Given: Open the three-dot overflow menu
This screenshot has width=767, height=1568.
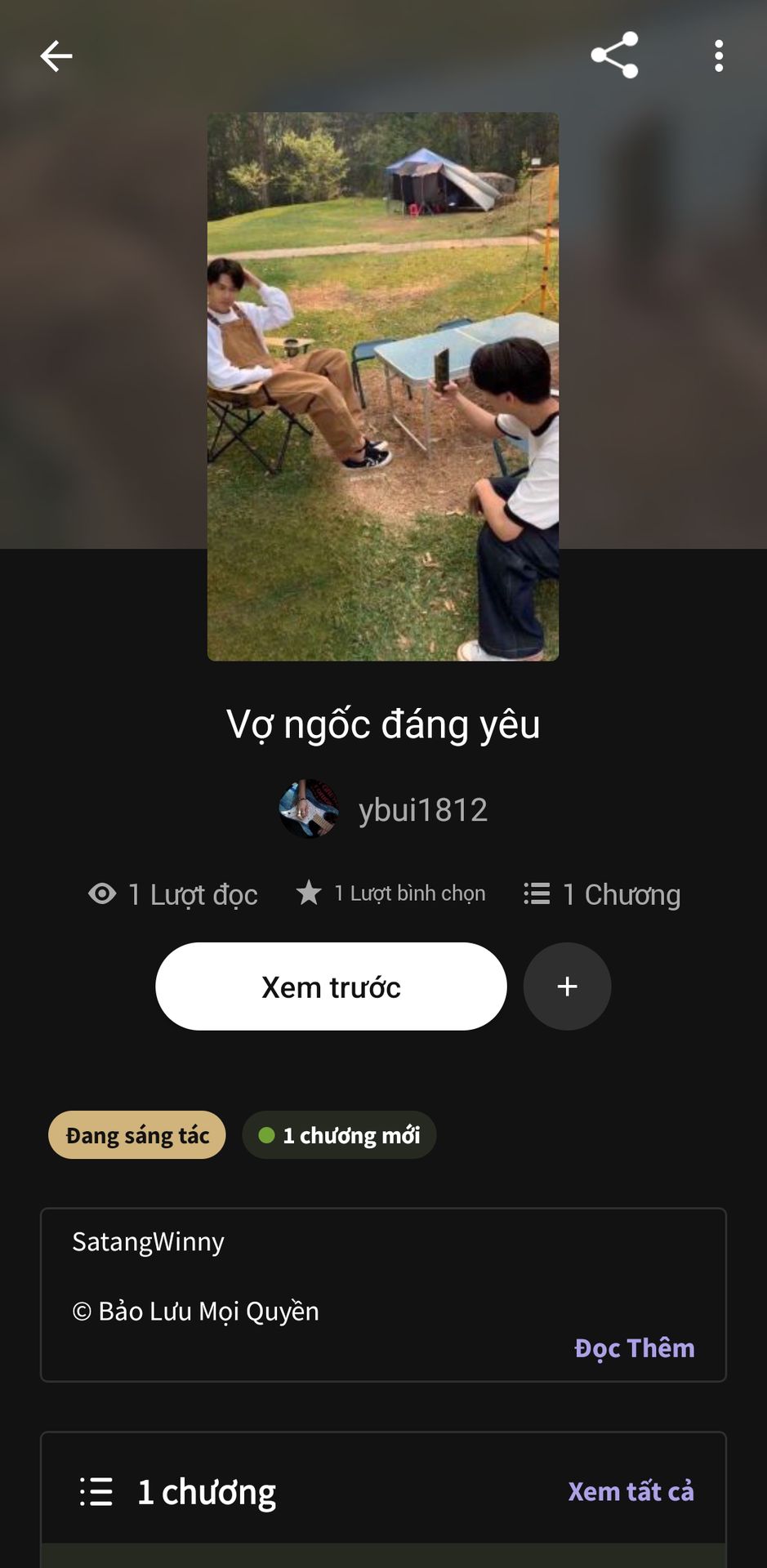Looking at the screenshot, I should (718, 56).
